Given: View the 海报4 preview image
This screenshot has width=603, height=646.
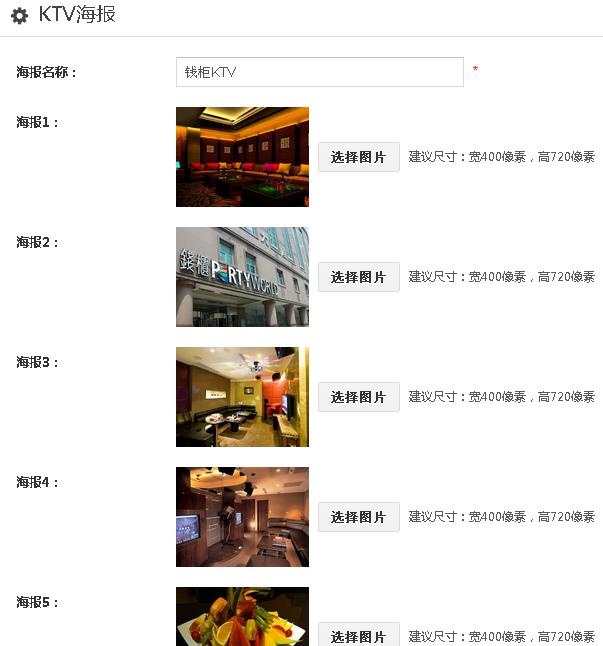Looking at the screenshot, I should (242, 517).
